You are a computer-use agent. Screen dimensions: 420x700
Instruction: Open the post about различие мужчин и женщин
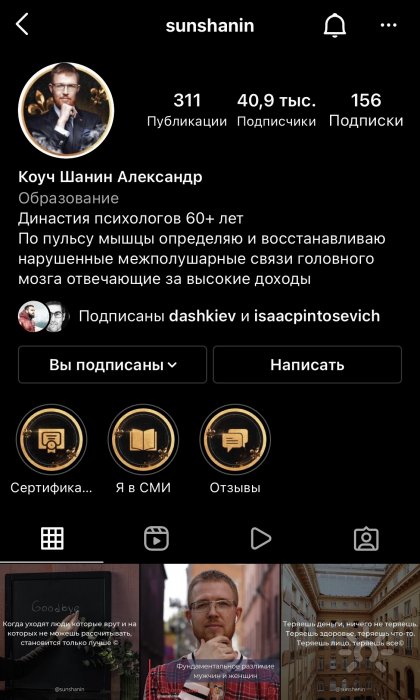[x=210, y=632]
